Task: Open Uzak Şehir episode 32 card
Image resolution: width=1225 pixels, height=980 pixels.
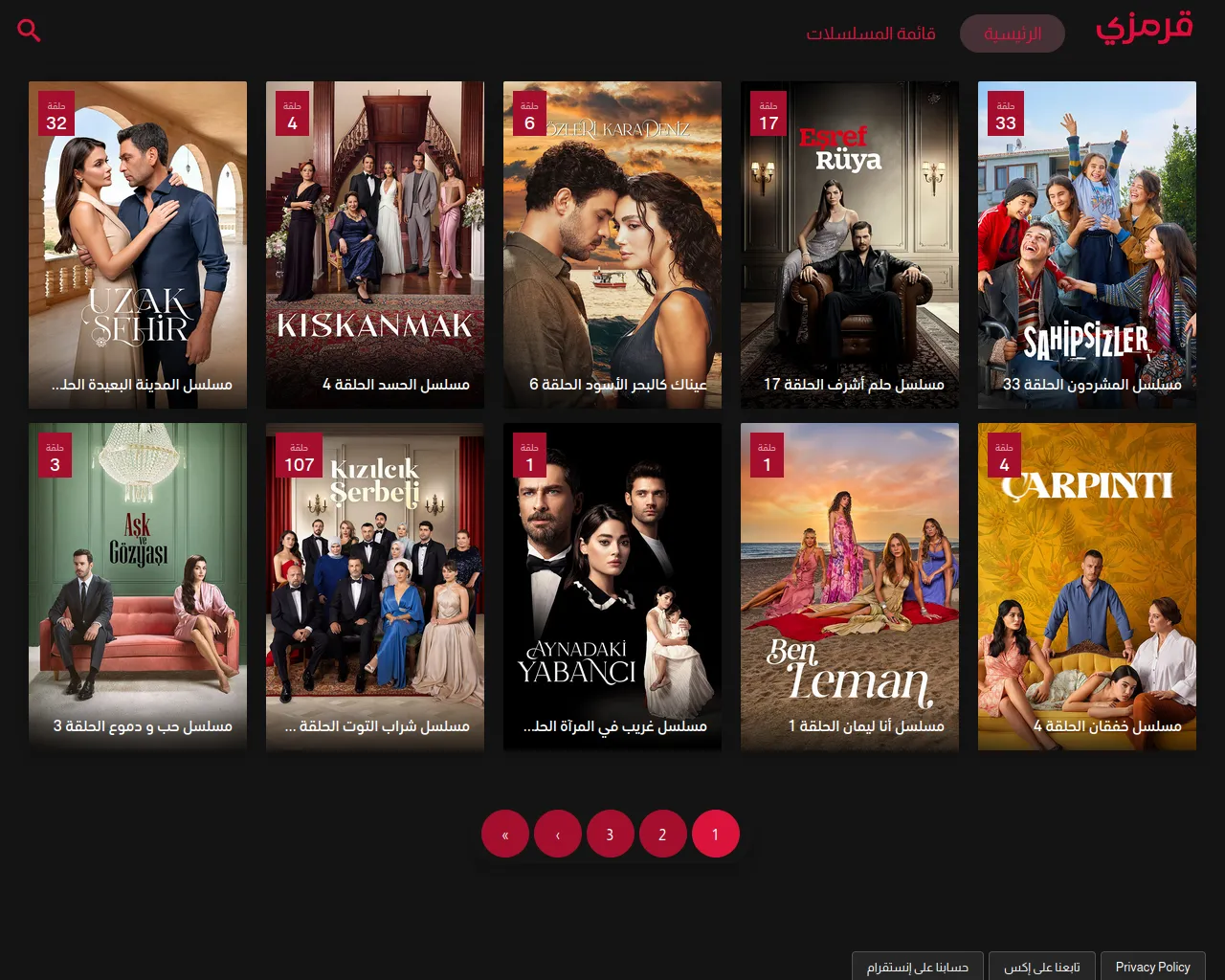Action: (x=138, y=245)
